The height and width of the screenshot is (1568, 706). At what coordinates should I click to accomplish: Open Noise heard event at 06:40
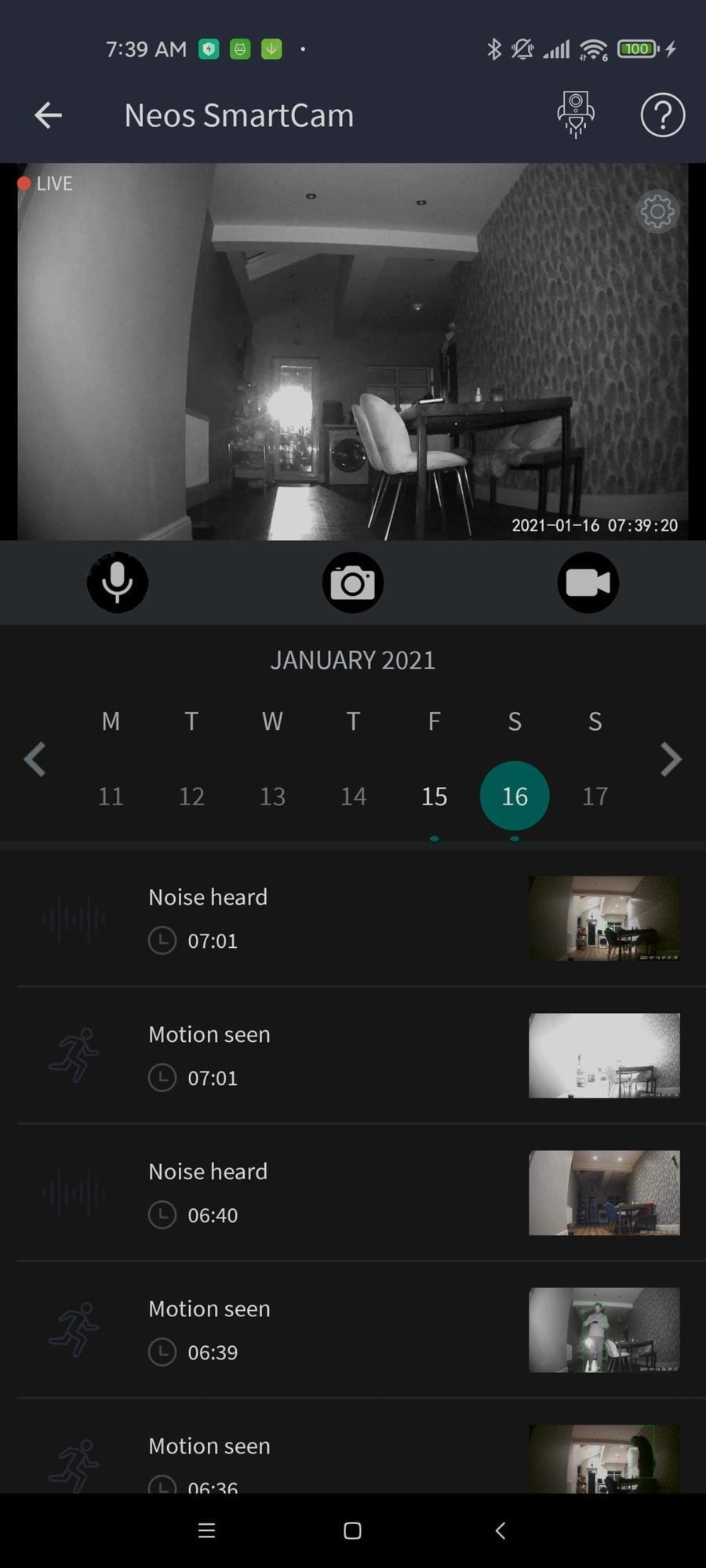tap(353, 1192)
